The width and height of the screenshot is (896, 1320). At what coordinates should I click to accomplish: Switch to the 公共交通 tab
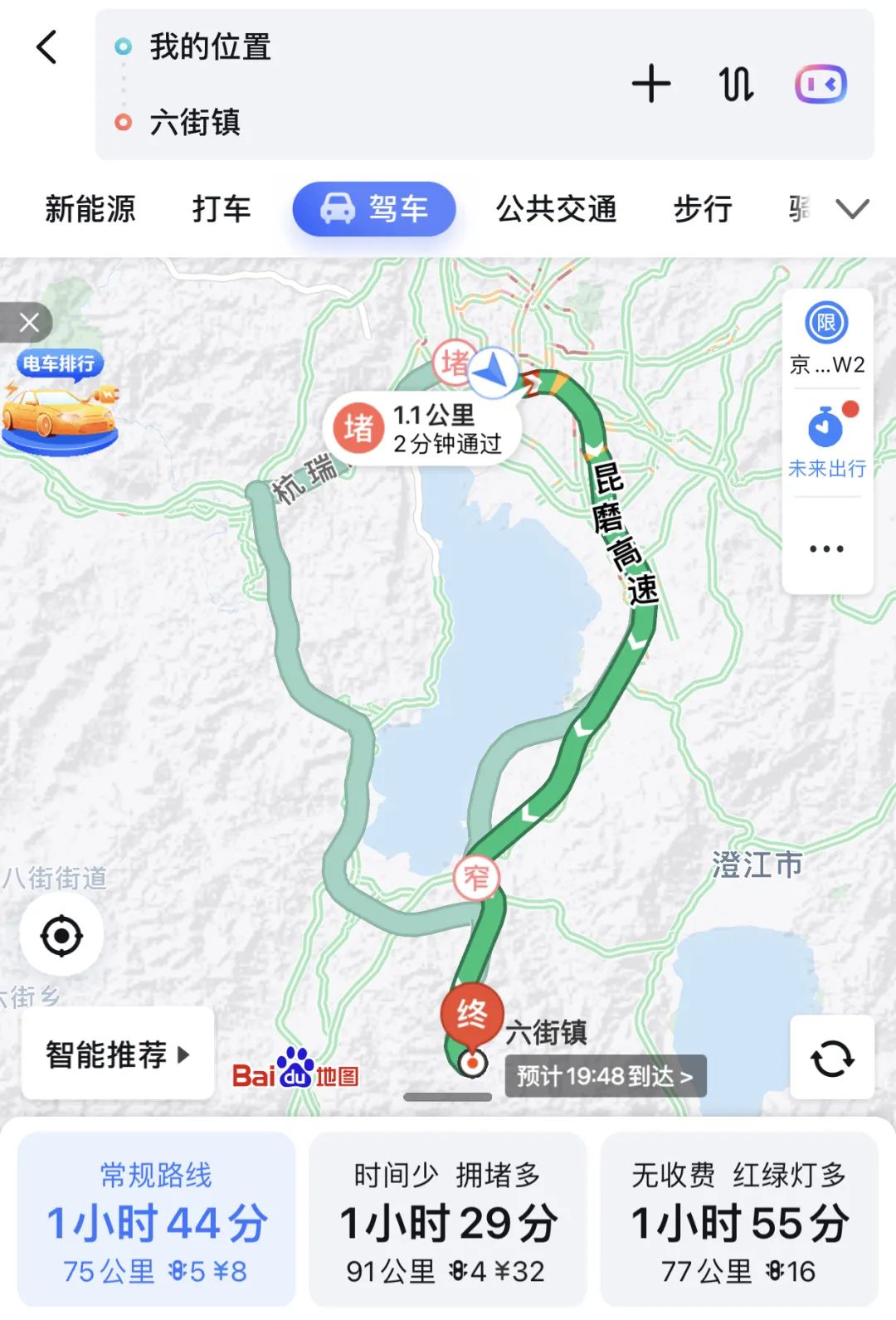(x=557, y=210)
